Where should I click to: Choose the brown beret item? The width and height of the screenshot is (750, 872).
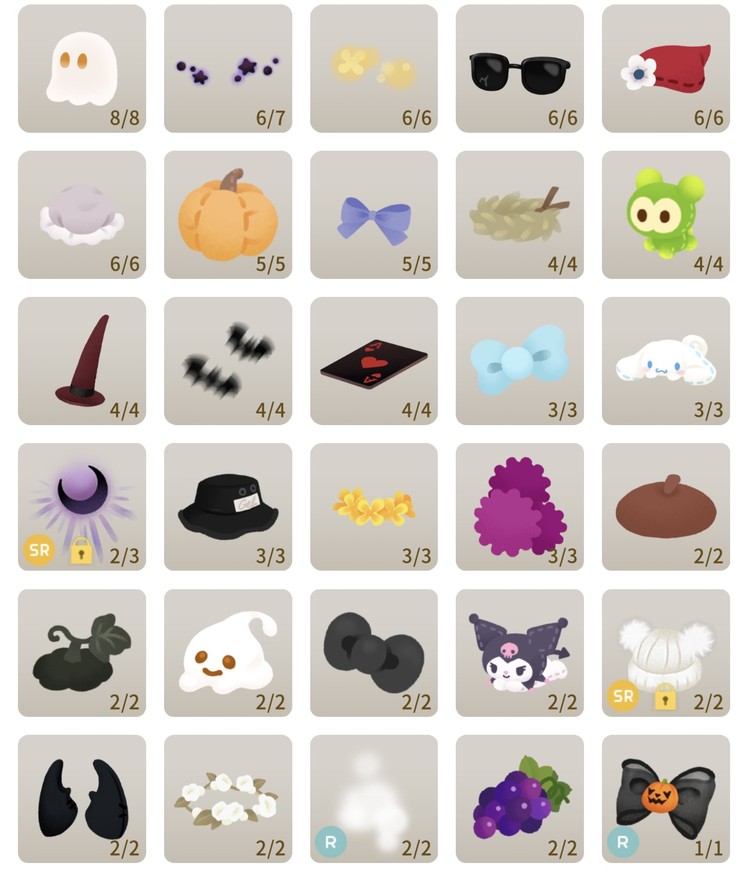click(x=666, y=506)
